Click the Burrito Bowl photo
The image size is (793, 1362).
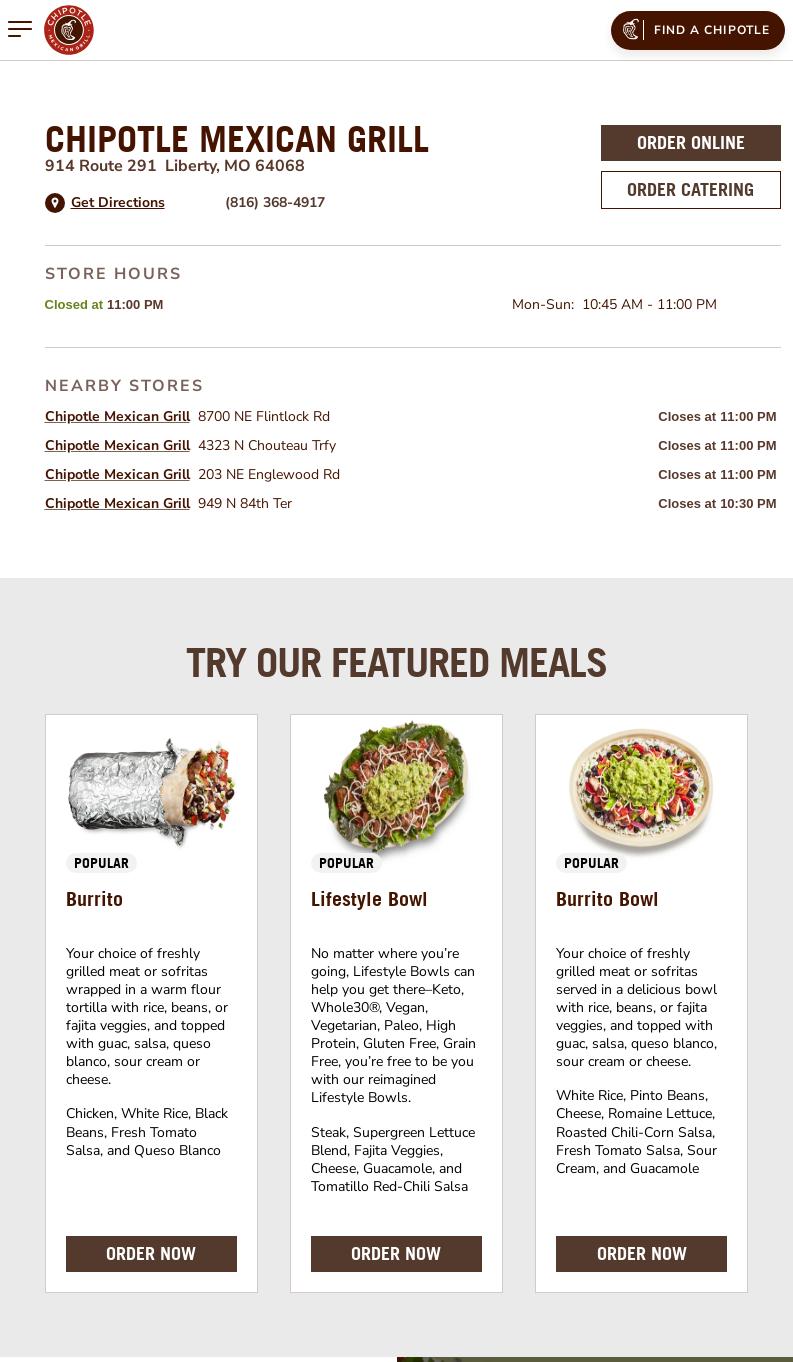641,790
